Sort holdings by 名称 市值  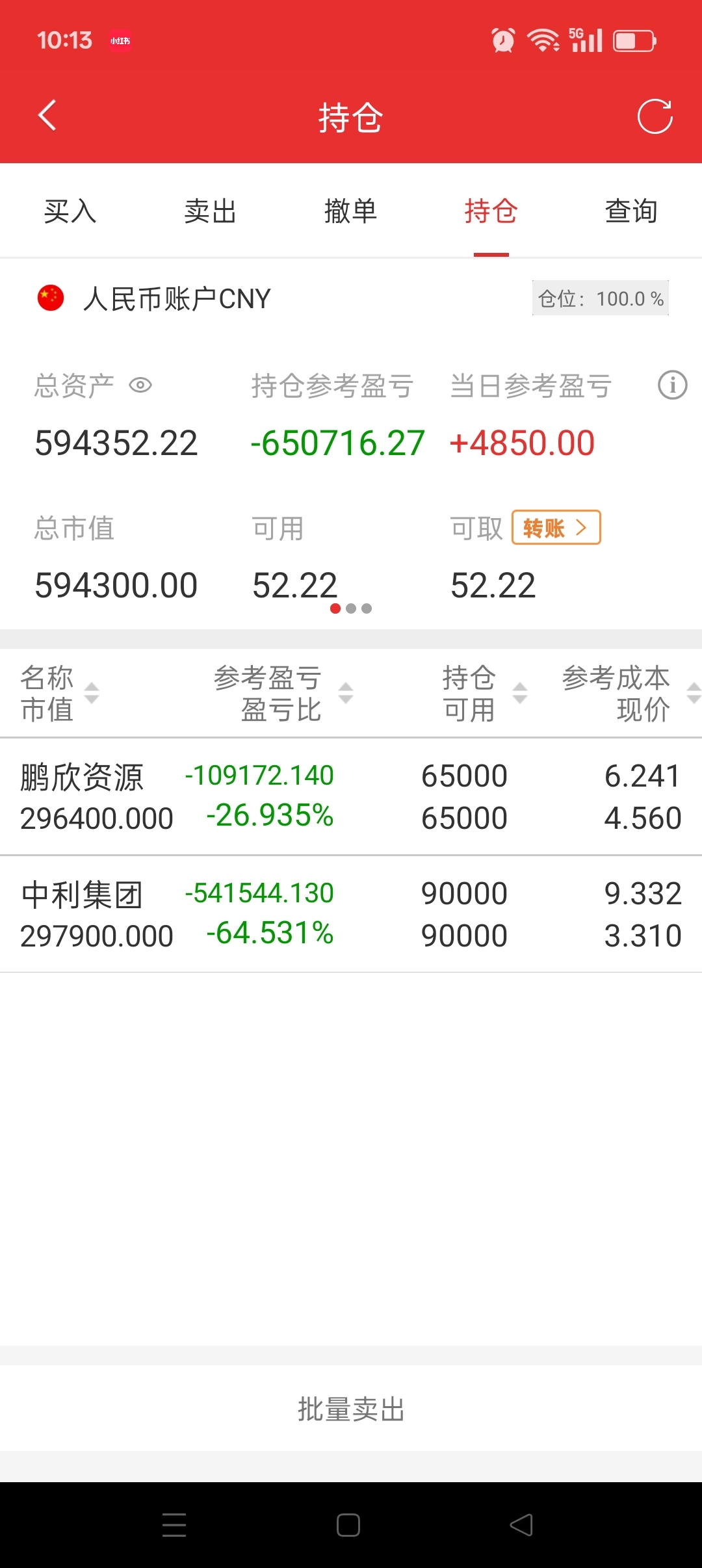60,694
